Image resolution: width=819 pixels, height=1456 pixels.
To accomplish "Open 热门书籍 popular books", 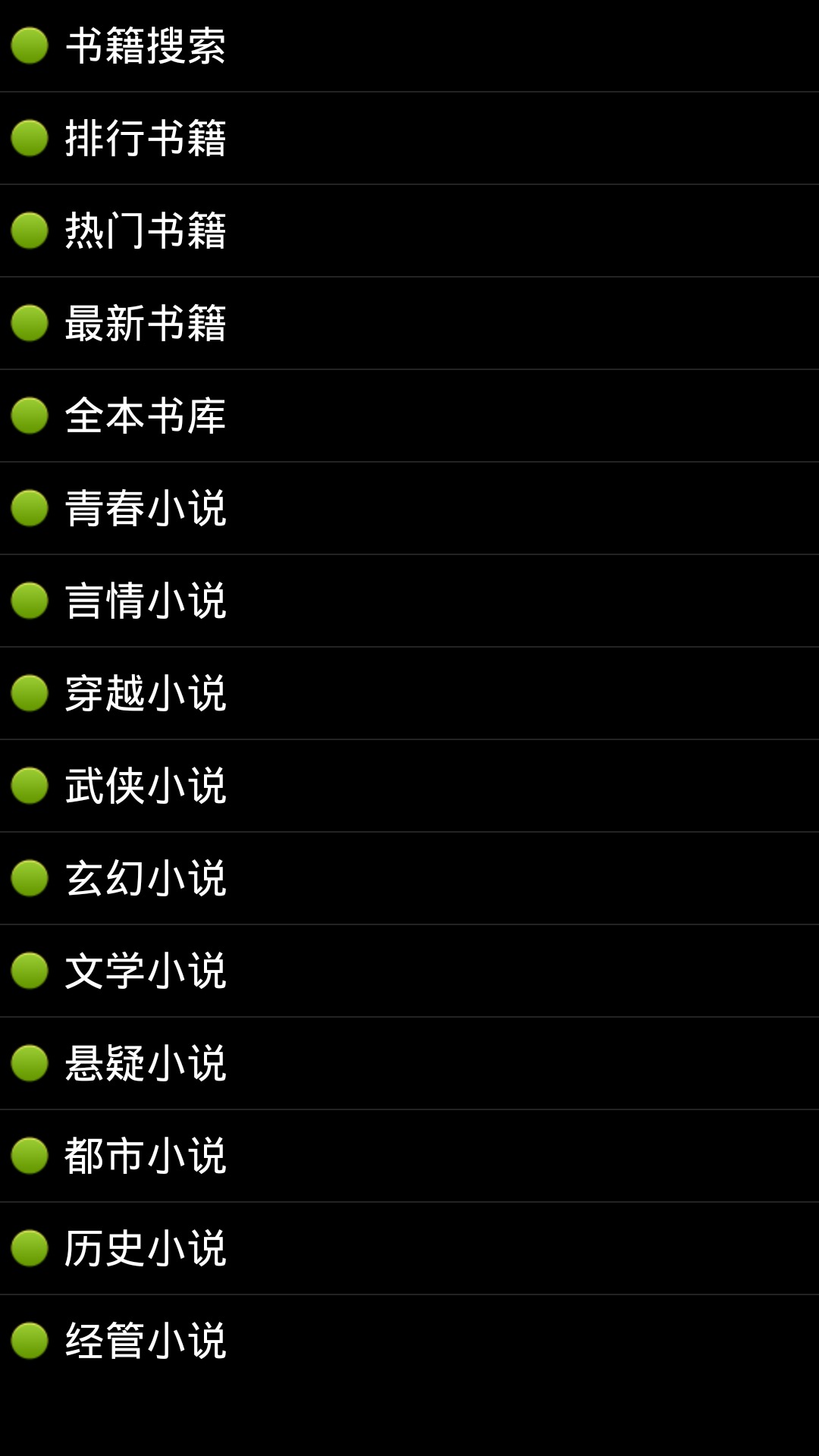I will coord(409,231).
